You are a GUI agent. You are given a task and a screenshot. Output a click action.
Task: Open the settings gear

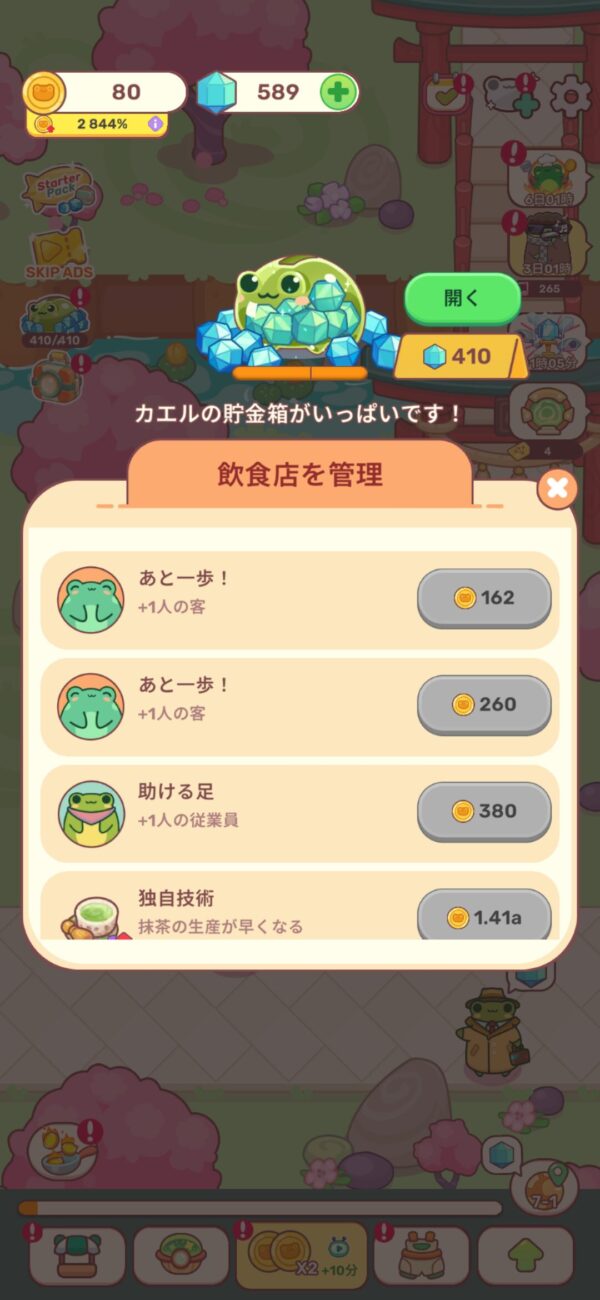570,95
